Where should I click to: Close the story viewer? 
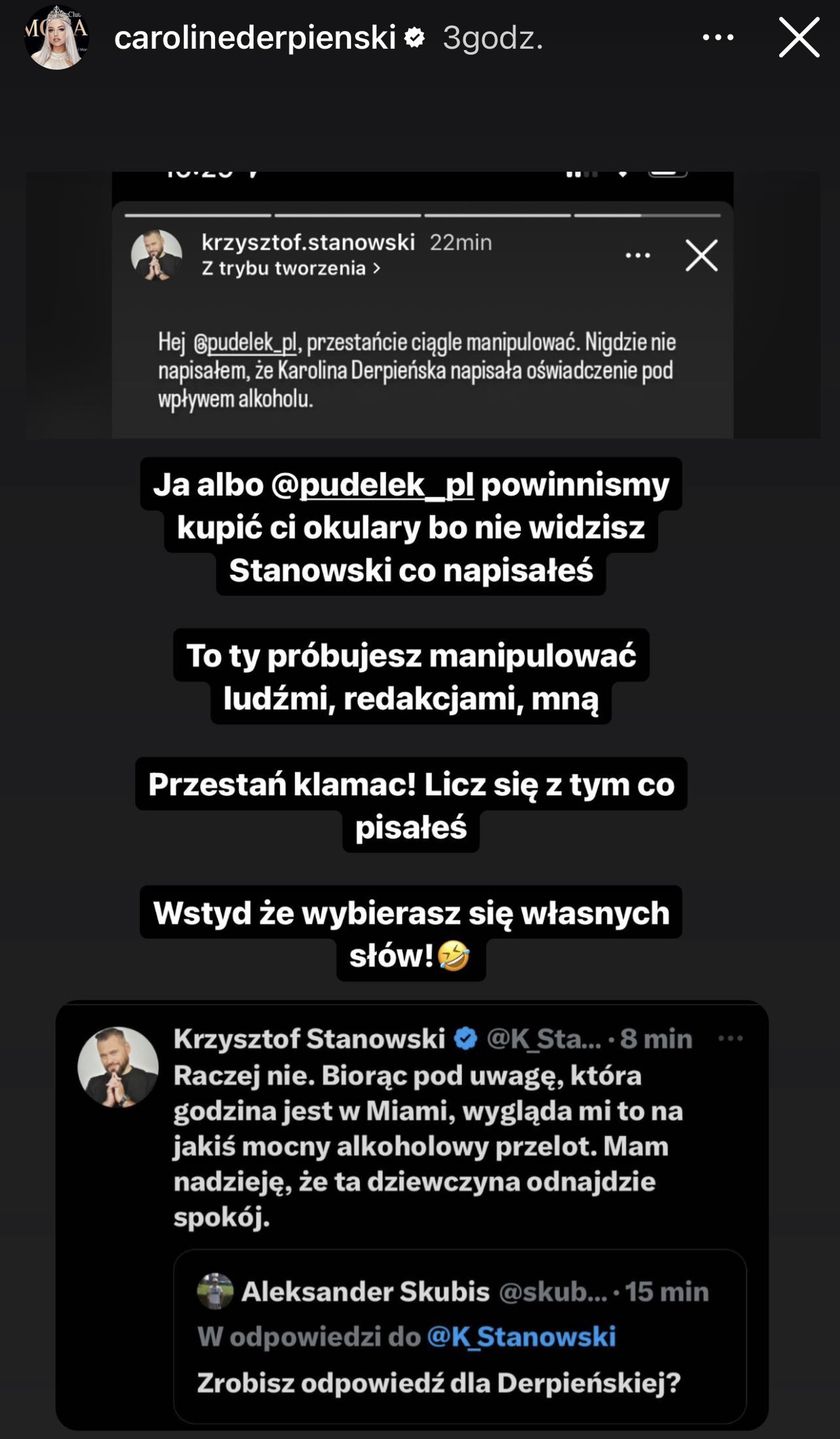click(798, 38)
